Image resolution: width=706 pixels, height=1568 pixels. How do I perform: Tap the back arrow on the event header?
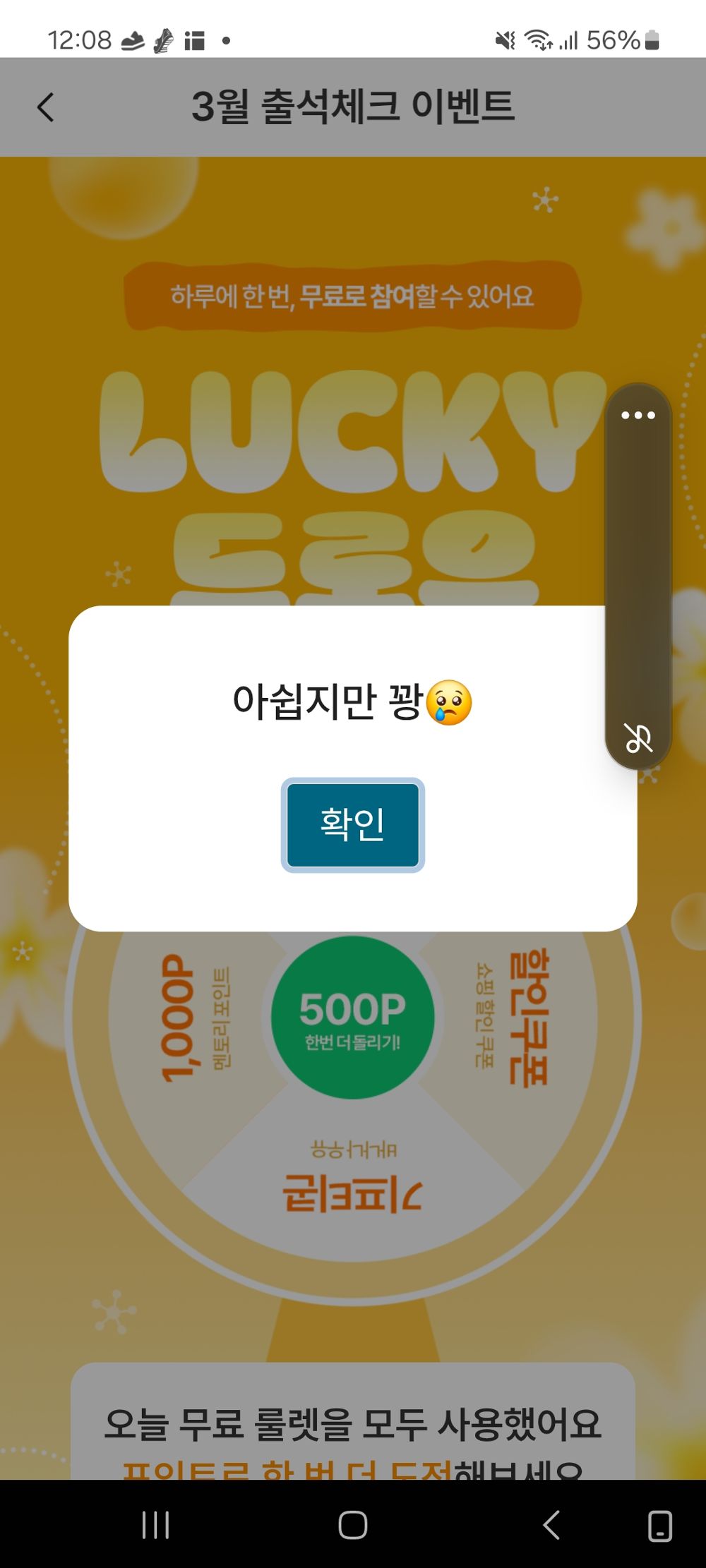pos(44,107)
